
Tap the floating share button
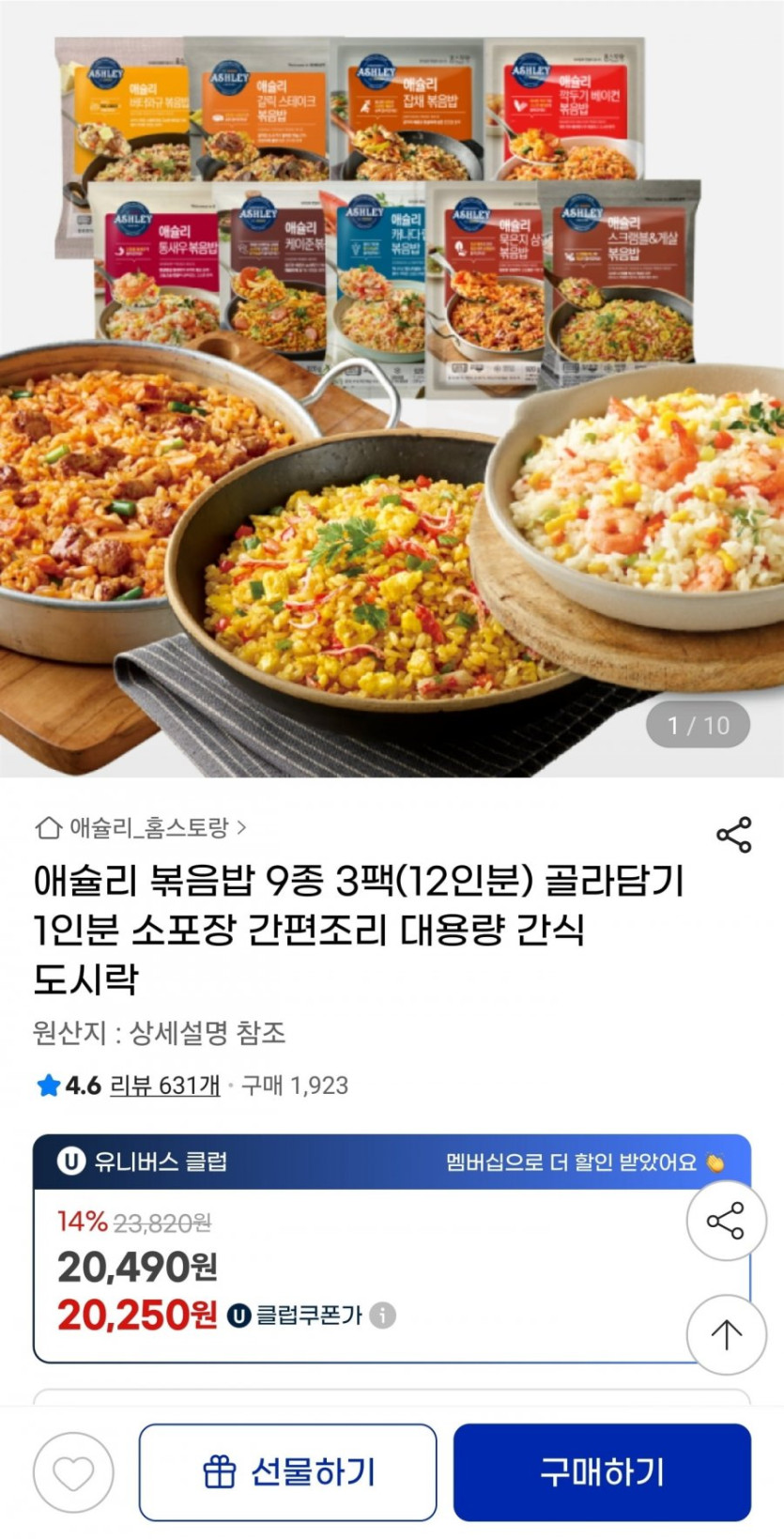tap(726, 1221)
